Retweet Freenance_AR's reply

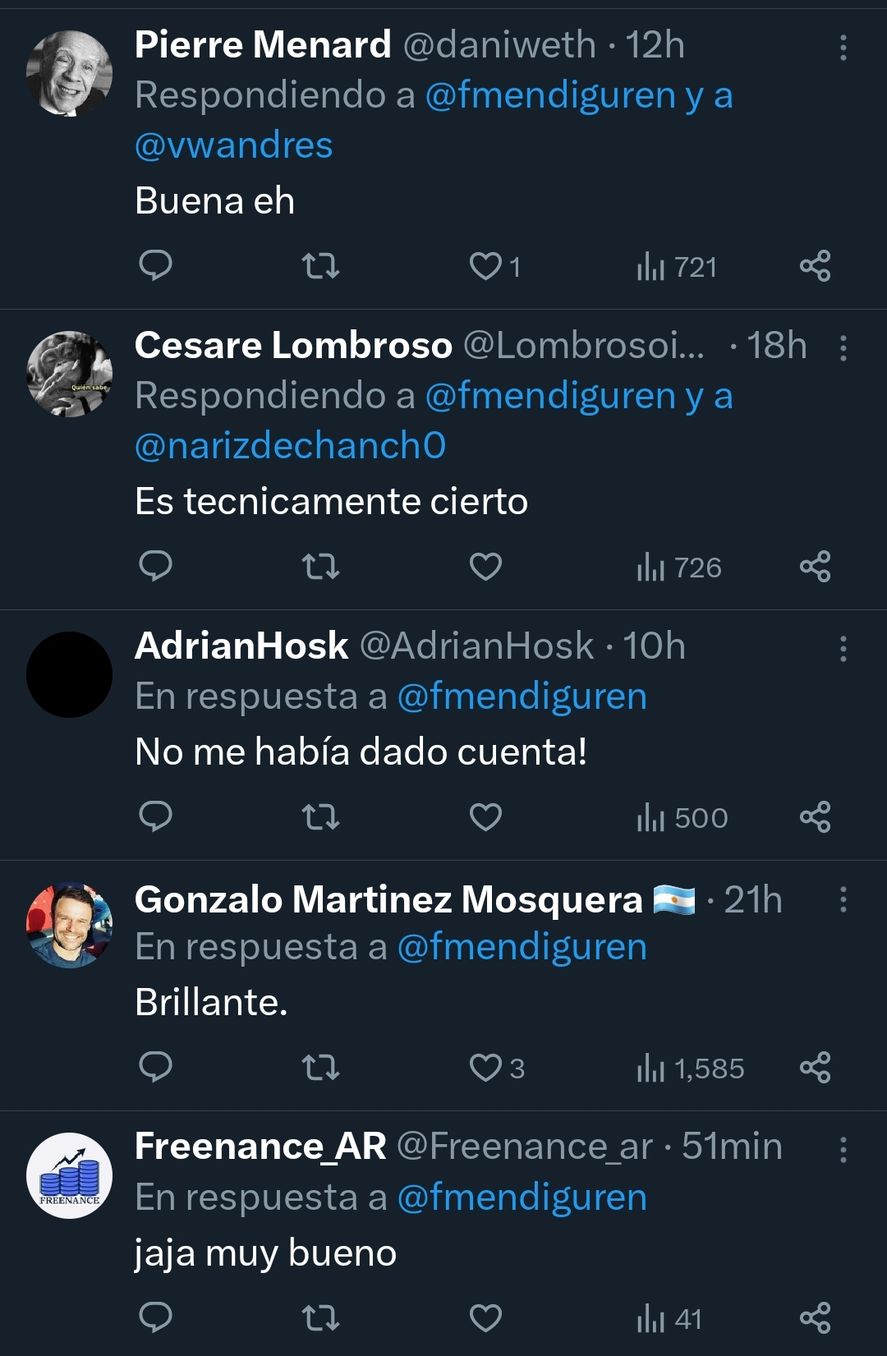coord(320,1318)
